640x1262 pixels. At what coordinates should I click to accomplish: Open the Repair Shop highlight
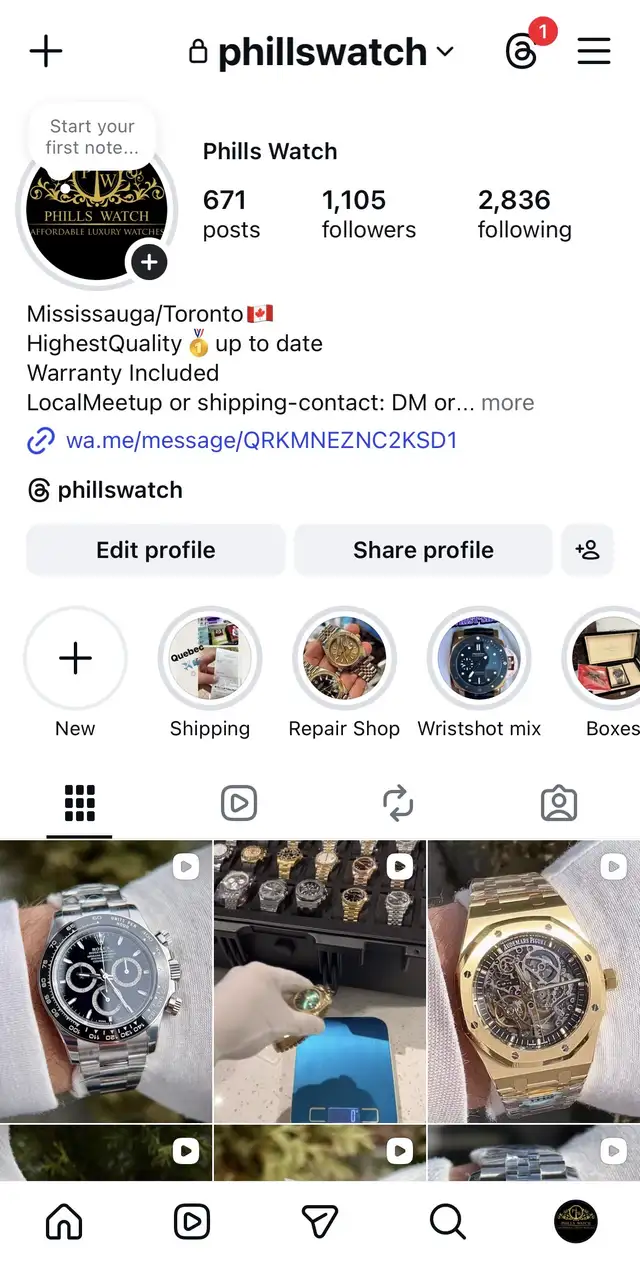coord(344,658)
